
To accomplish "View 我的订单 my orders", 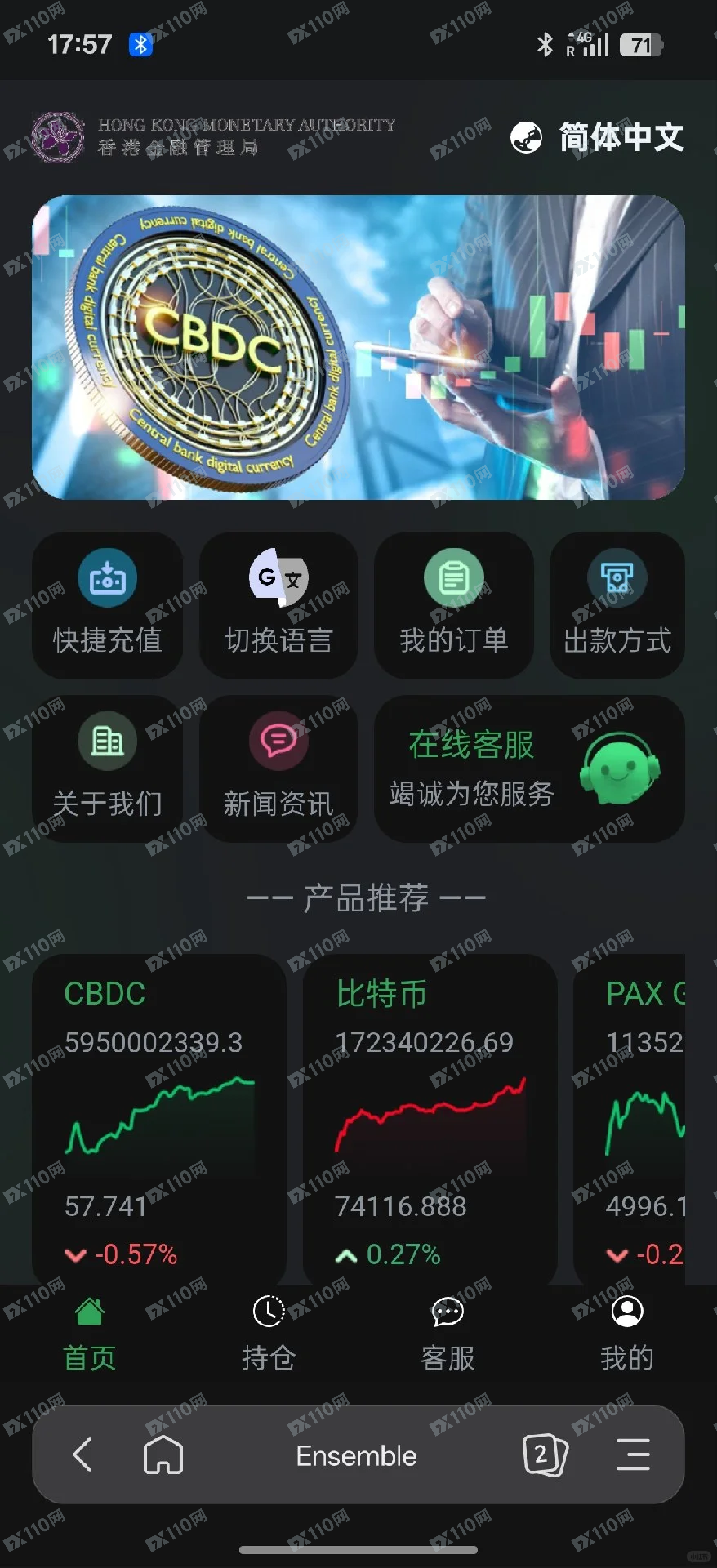I will pyautogui.click(x=453, y=605).
